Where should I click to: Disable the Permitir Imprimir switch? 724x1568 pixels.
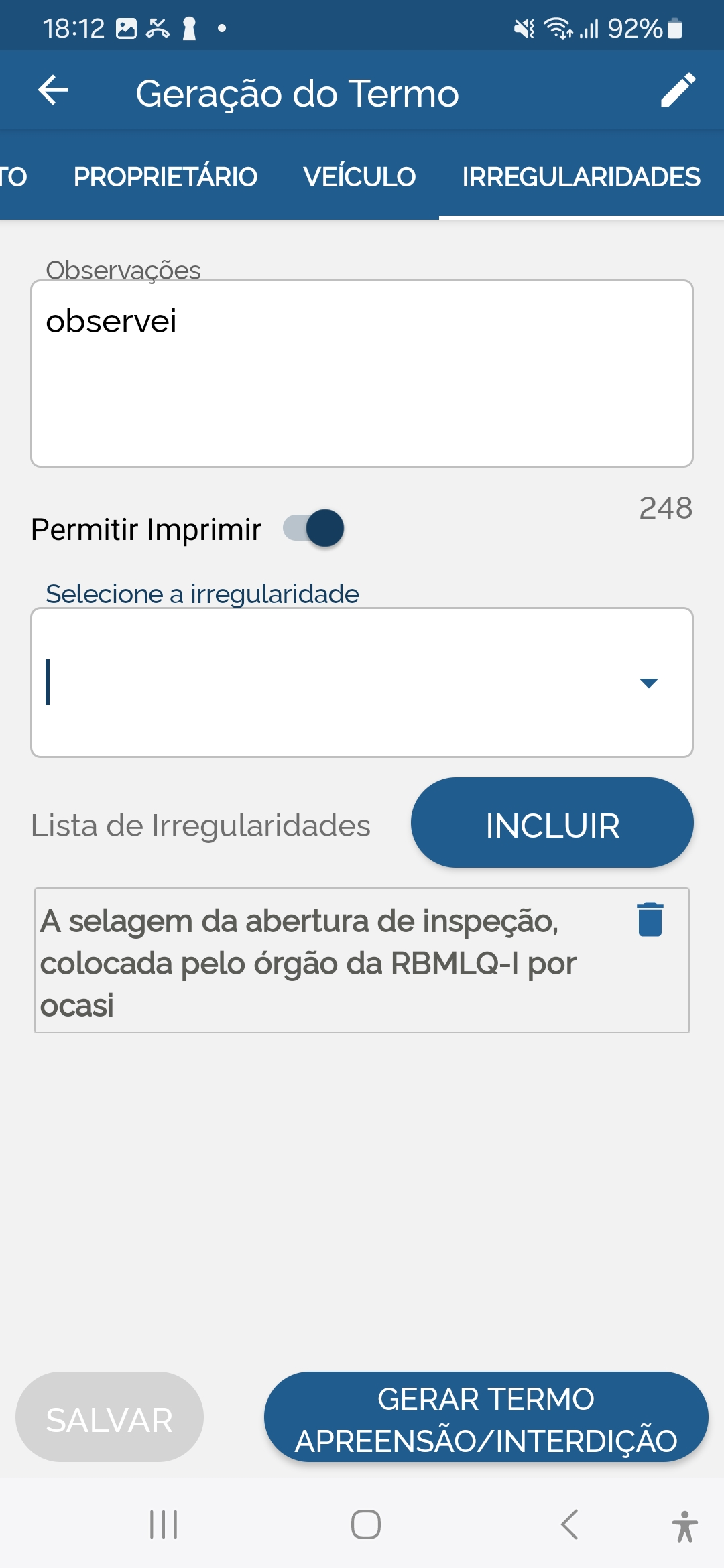click(314, 528)
